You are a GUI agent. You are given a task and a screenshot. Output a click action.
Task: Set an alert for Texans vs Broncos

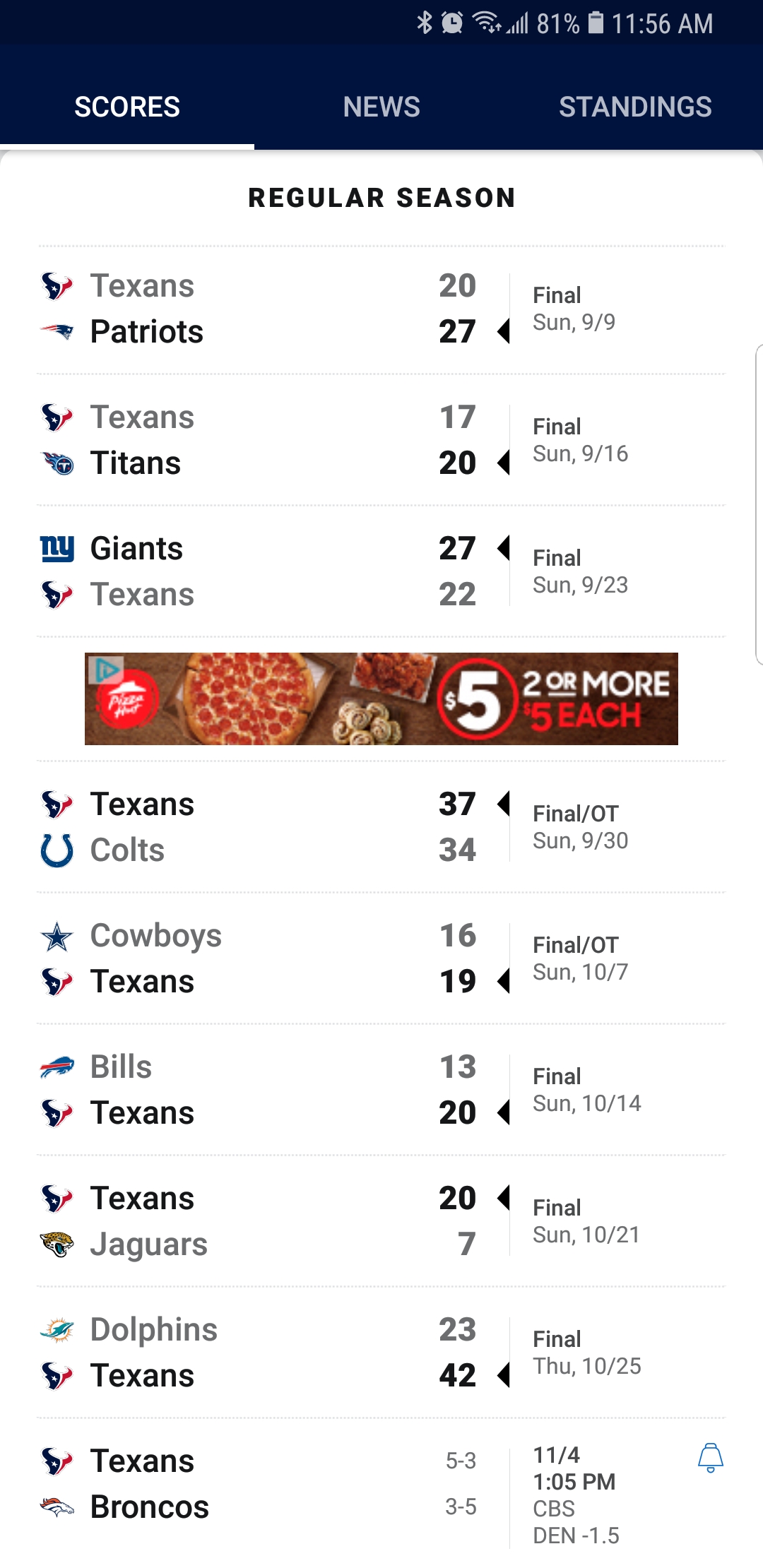[710, 1459]
